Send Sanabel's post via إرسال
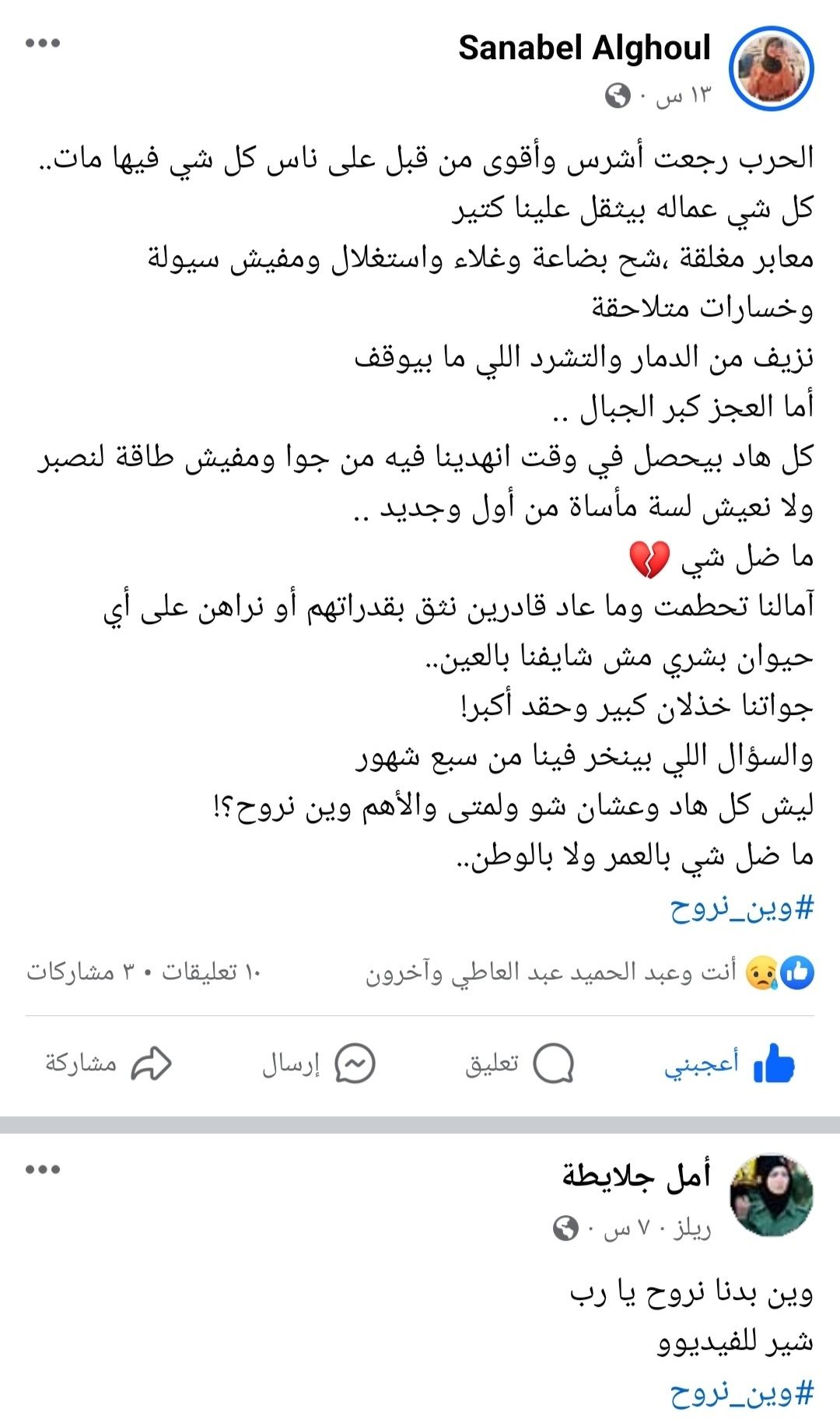The height and width of the screenshot is (1419, 840). pos(319,1063)
